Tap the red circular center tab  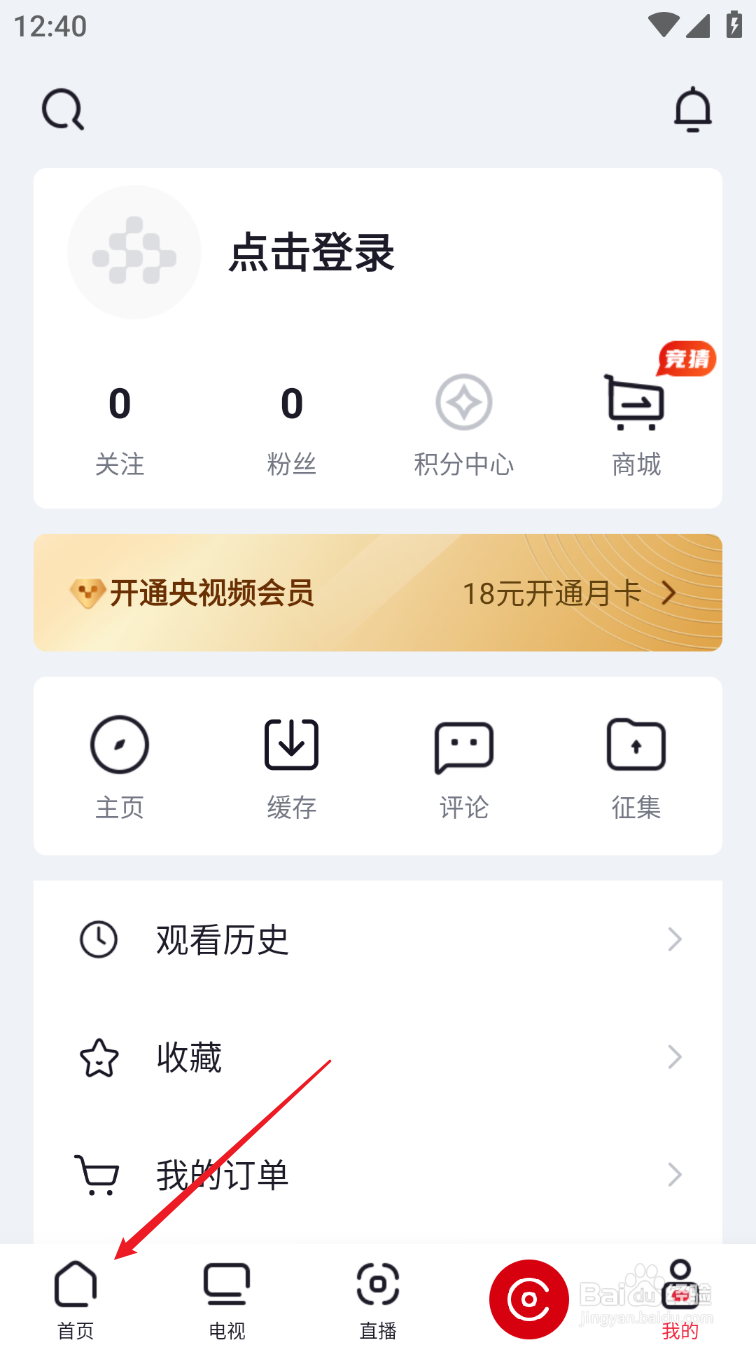529,1299
